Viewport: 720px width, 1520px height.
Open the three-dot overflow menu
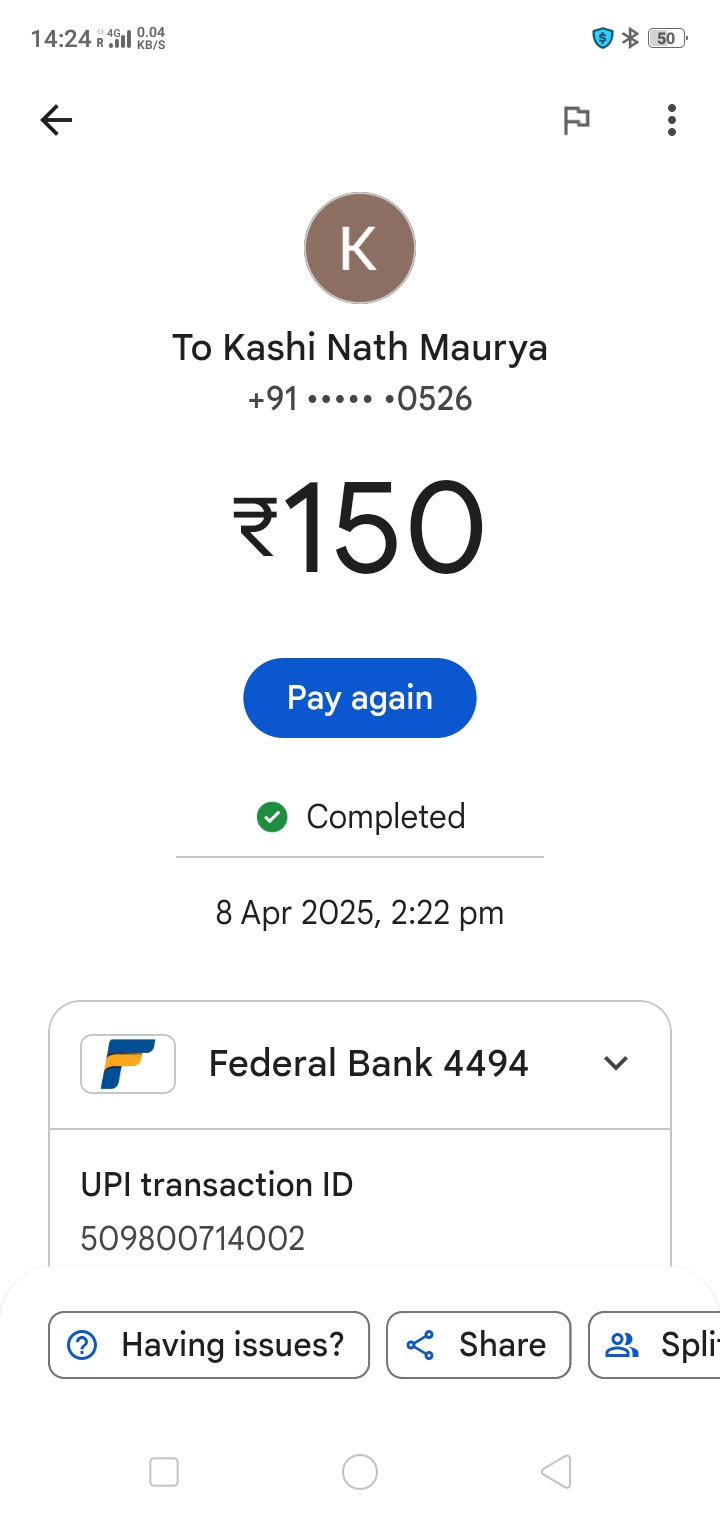click(671, 121)
